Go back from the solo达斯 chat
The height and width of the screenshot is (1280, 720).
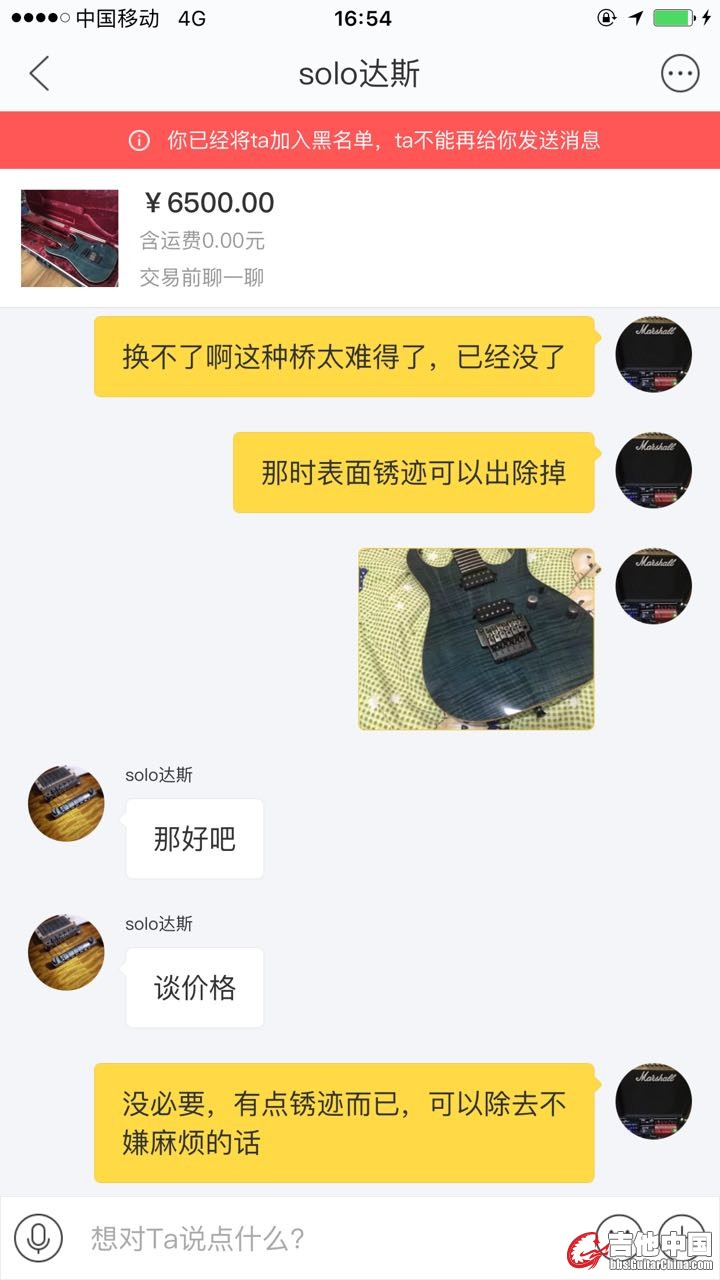click(39, 74)
